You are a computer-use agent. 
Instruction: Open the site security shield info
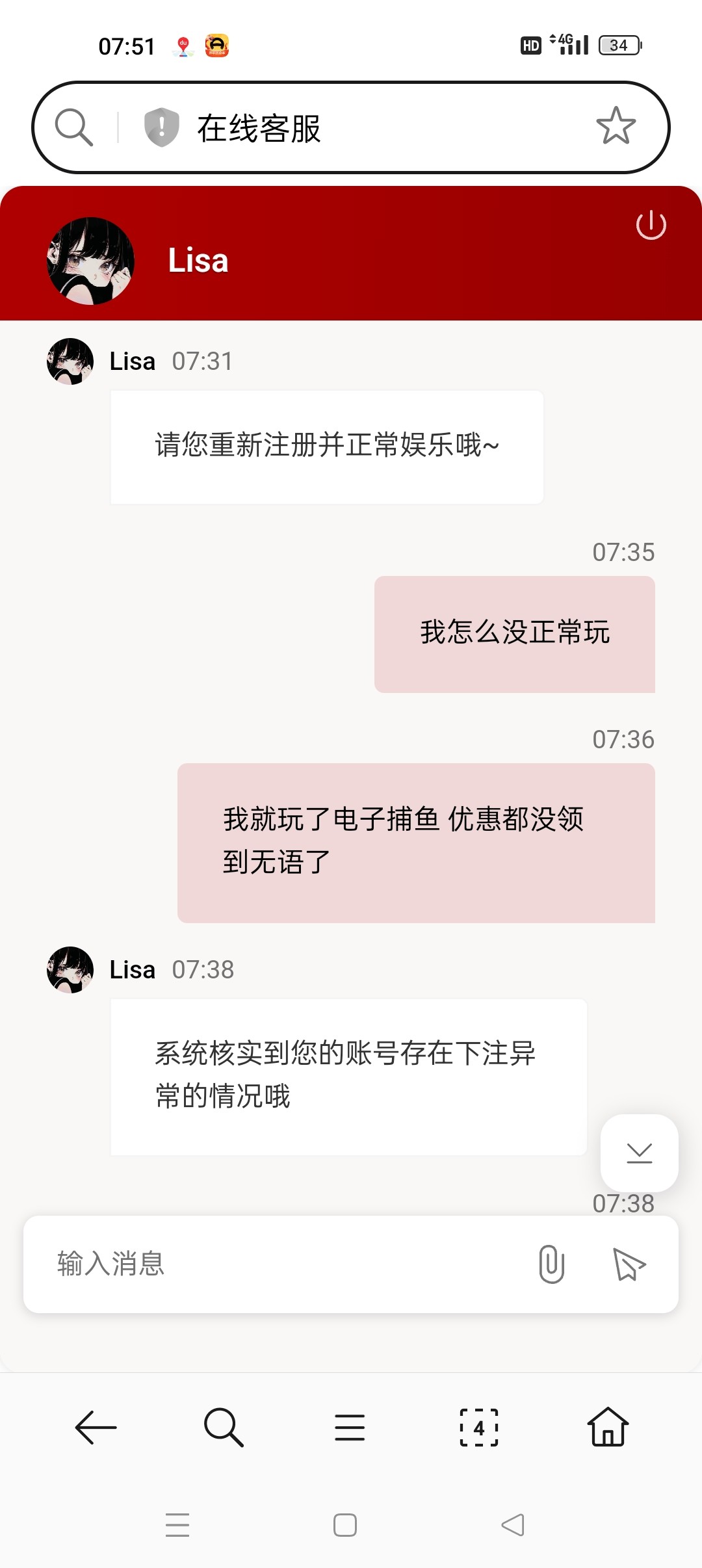pyautogui.click(x=161, y=127)
